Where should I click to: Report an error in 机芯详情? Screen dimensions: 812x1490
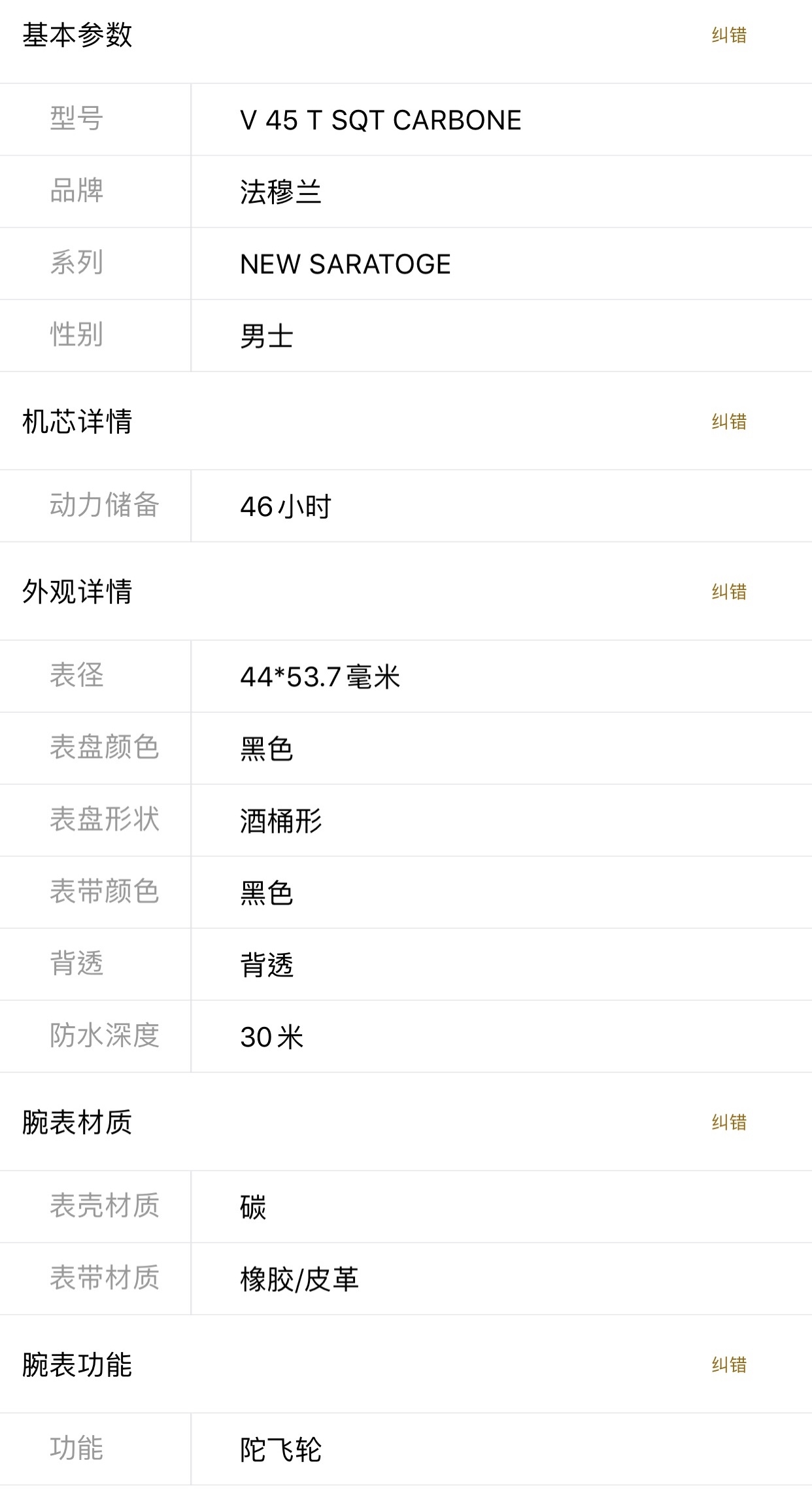729,422
